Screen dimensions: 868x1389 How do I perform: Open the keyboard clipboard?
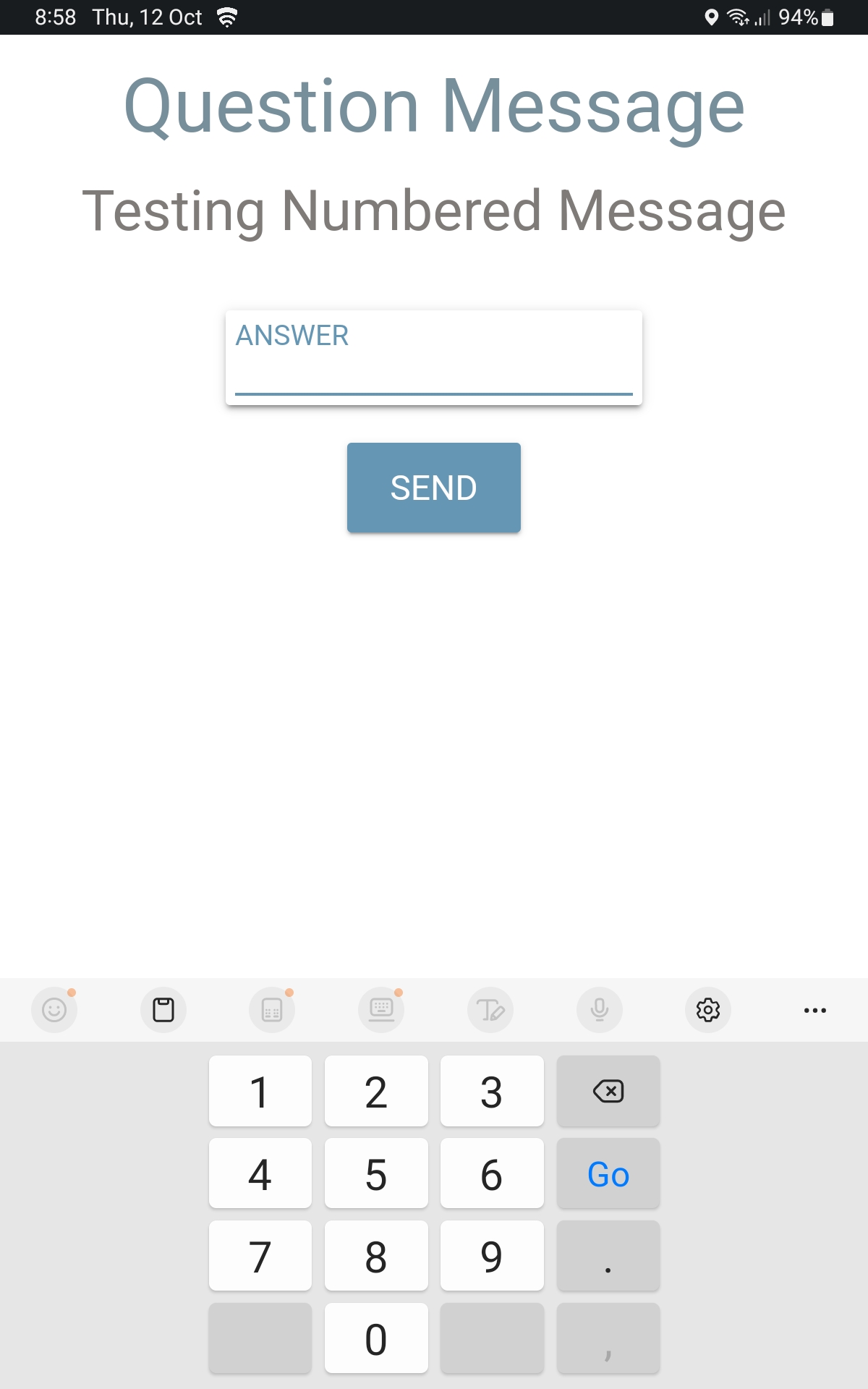pos(163,1009)
